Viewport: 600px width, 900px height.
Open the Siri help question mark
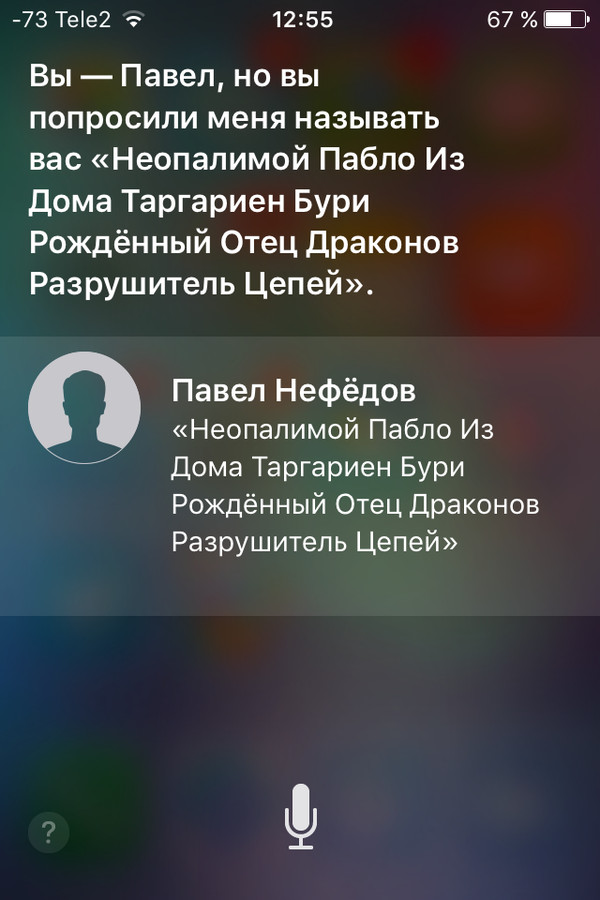[x=48, y=830]
